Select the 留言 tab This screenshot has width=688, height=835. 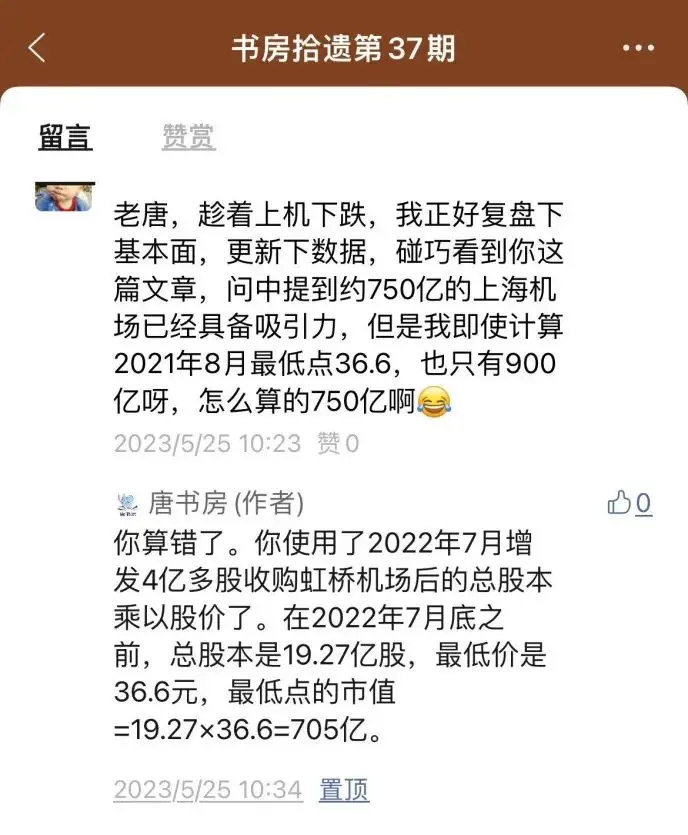point(66,137)
